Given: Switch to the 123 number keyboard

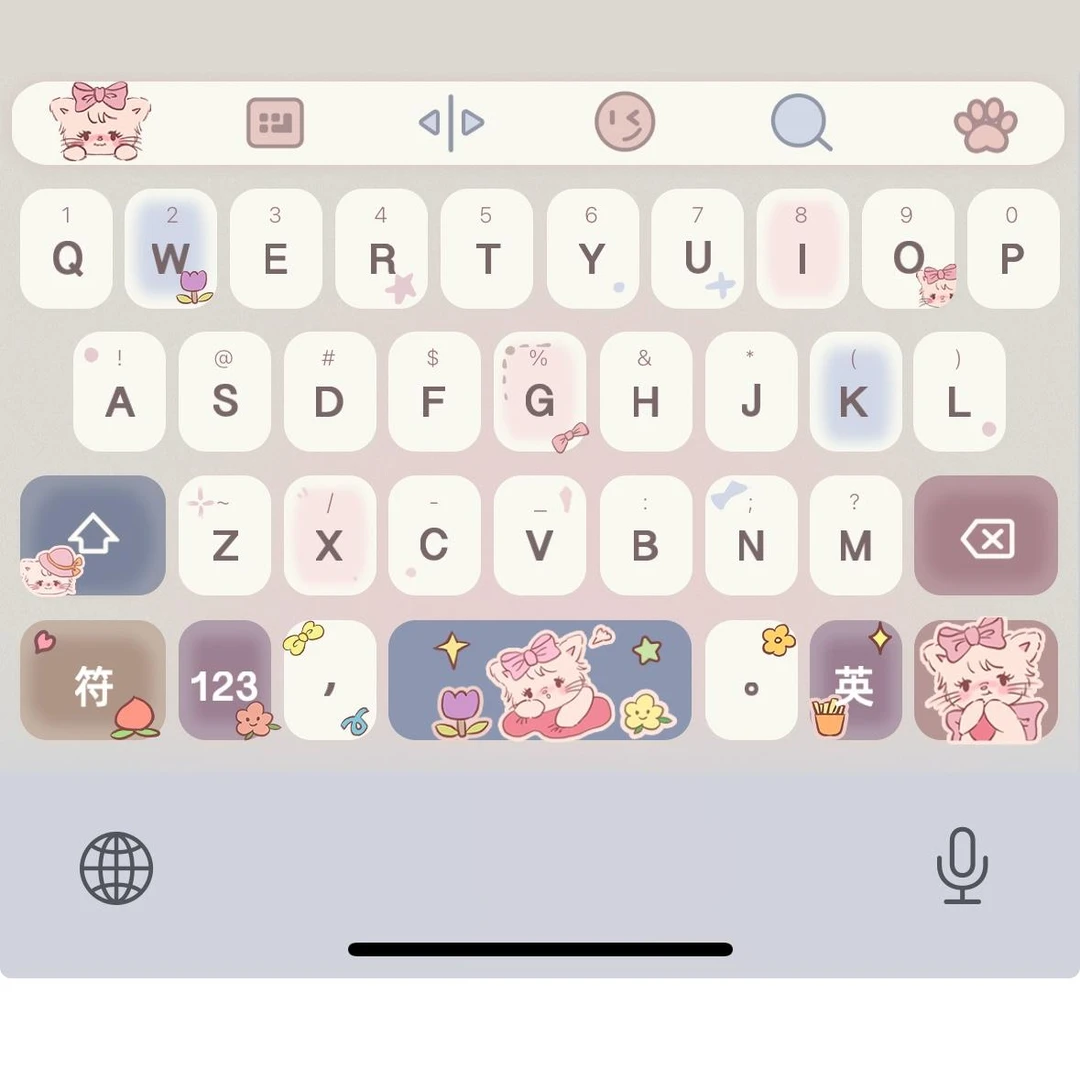Looking at the screenshot, I should pos(225,680).
